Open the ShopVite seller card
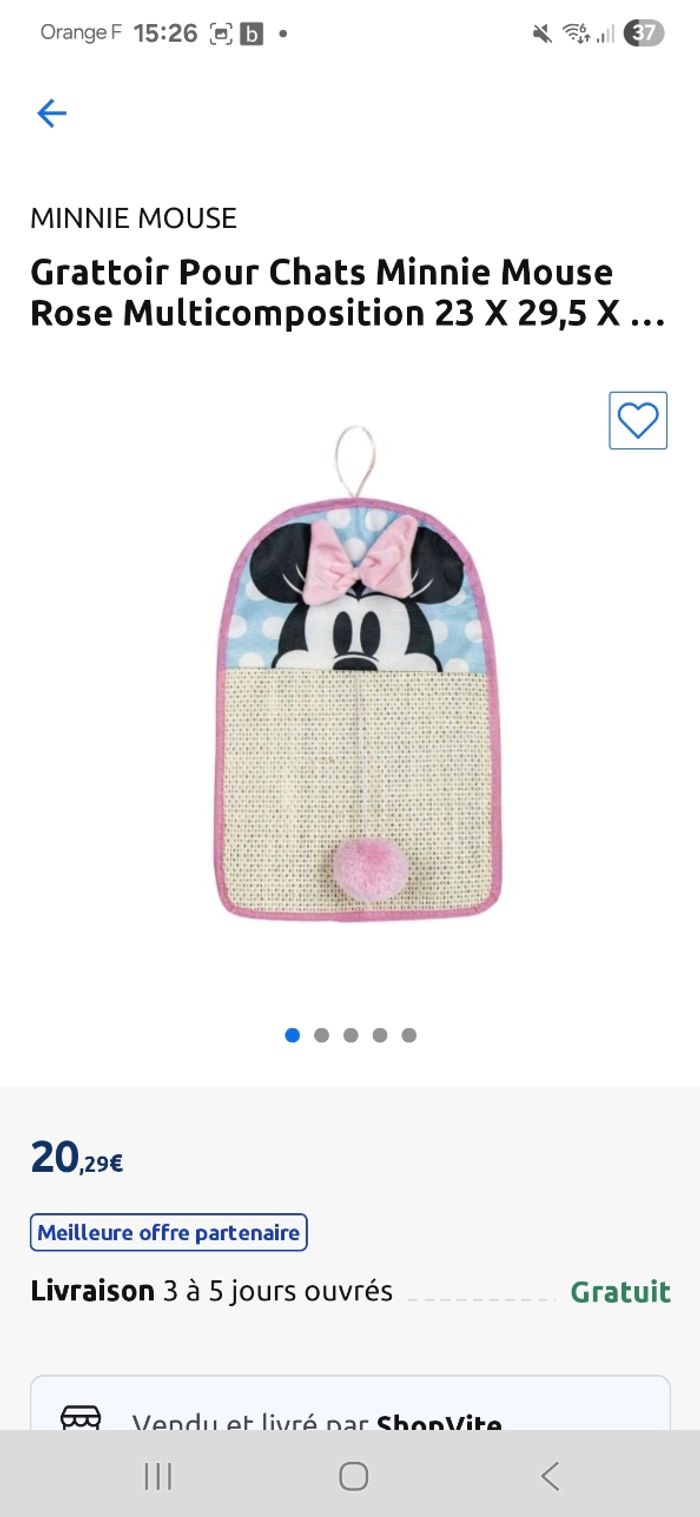Image resolution: width=700 pixels, height=1517 pixels. [x=350, y=1408]
